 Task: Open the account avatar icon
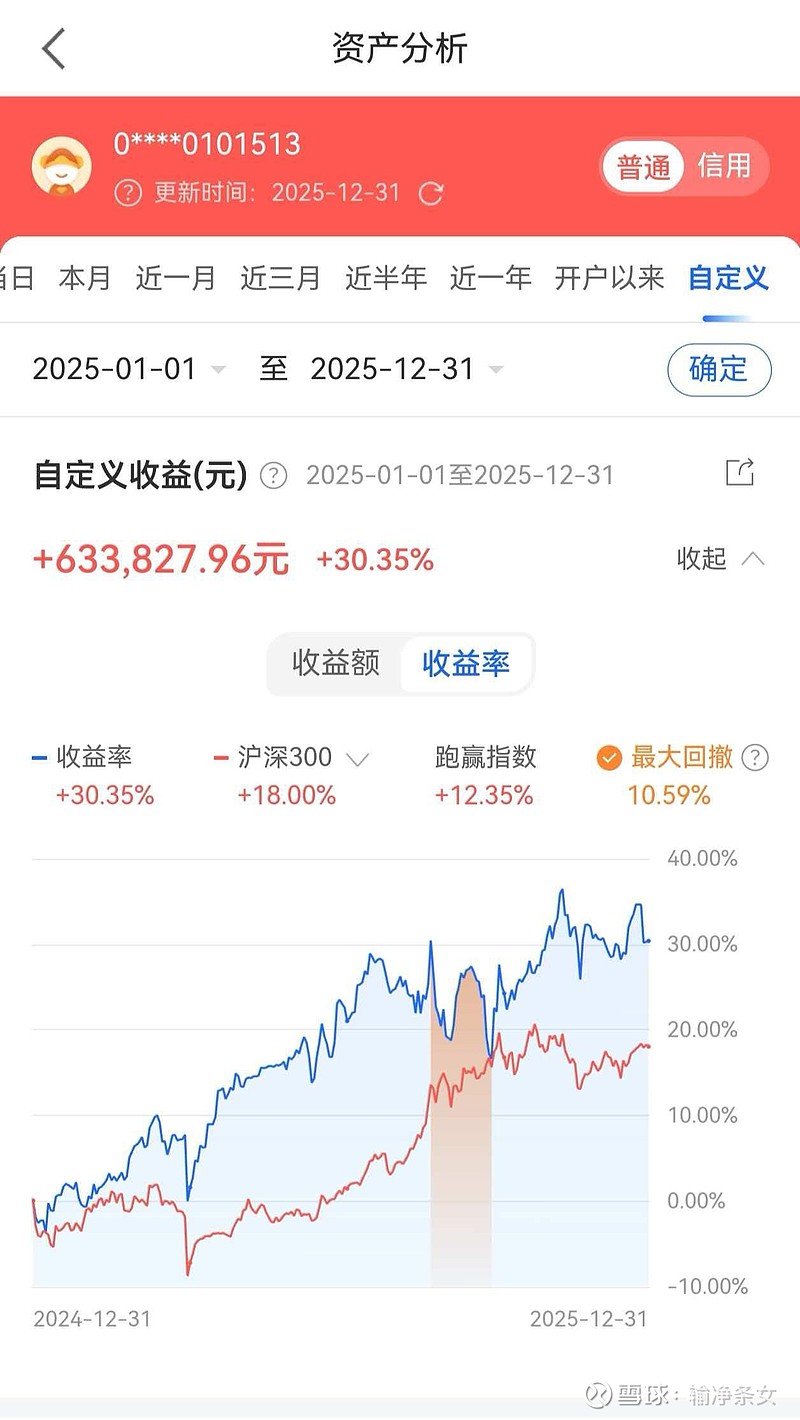click(62, 166)
